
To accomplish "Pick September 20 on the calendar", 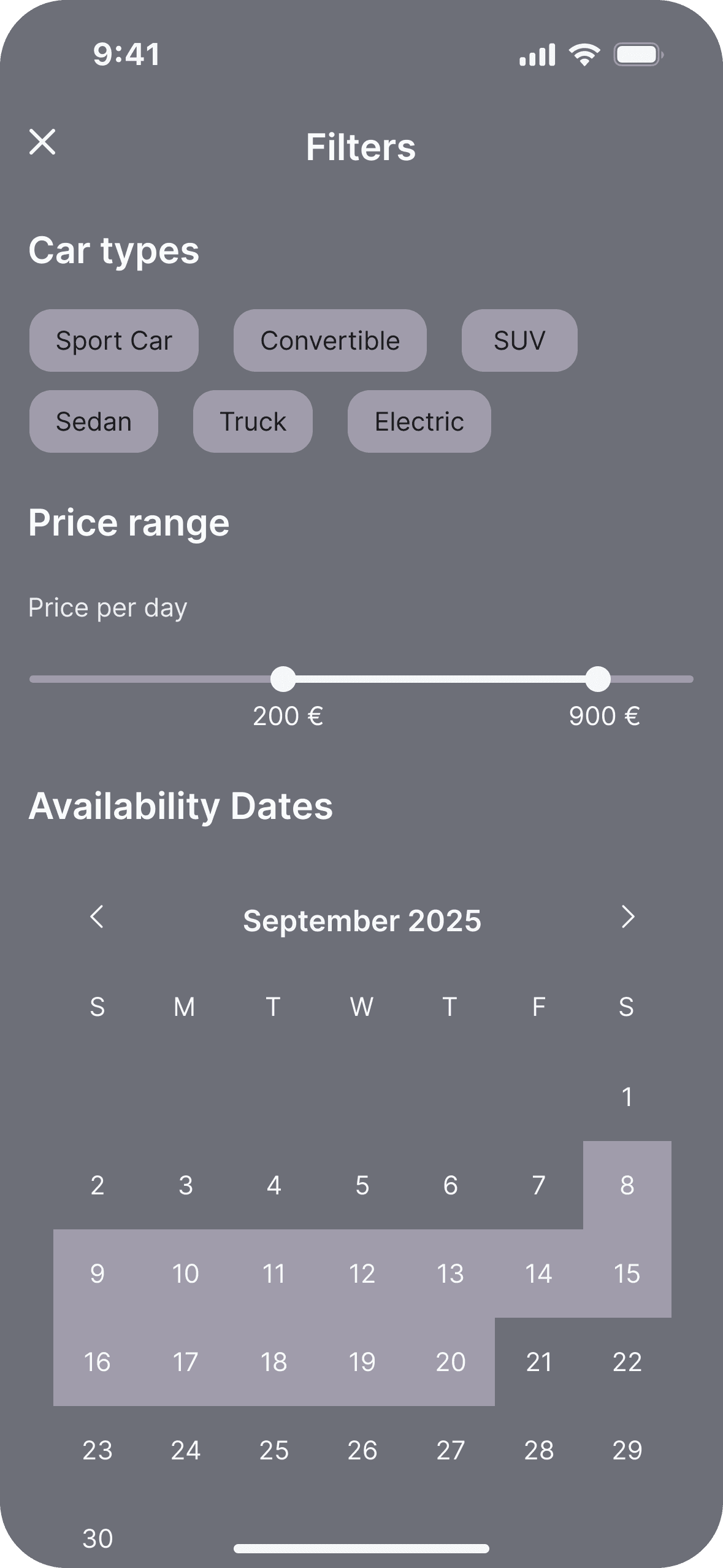I will (x=450, y=1362).
